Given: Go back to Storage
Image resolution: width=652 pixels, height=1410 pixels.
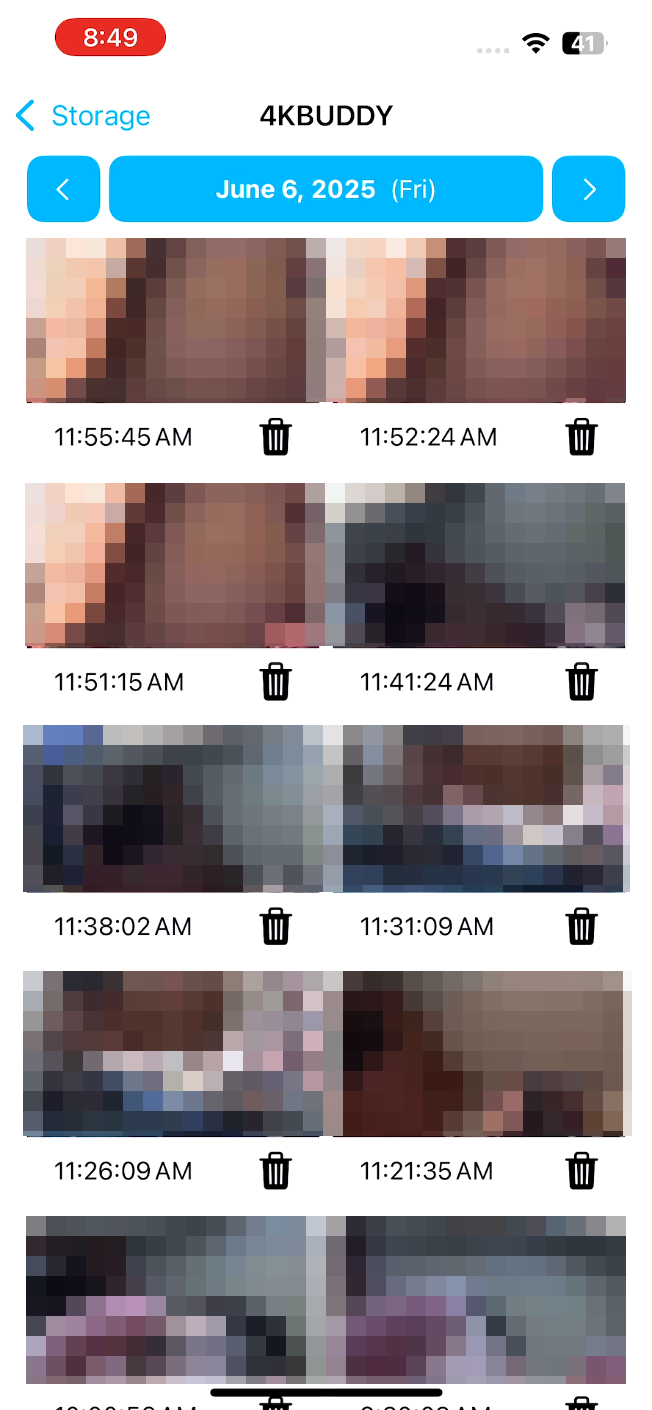Looking at the screenshot, I should coord(83,116).
